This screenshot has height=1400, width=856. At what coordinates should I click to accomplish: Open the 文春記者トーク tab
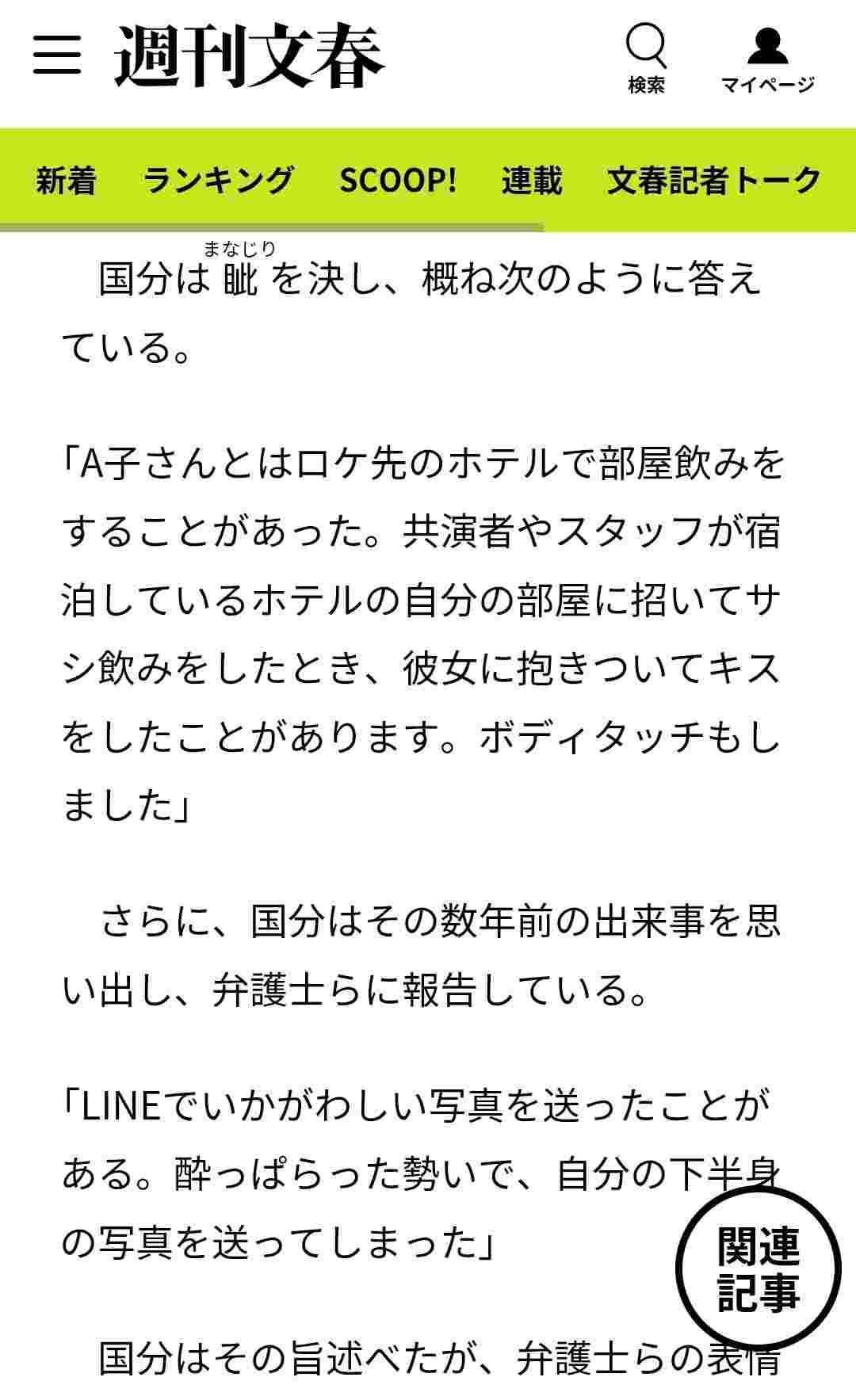pos(713,181)
